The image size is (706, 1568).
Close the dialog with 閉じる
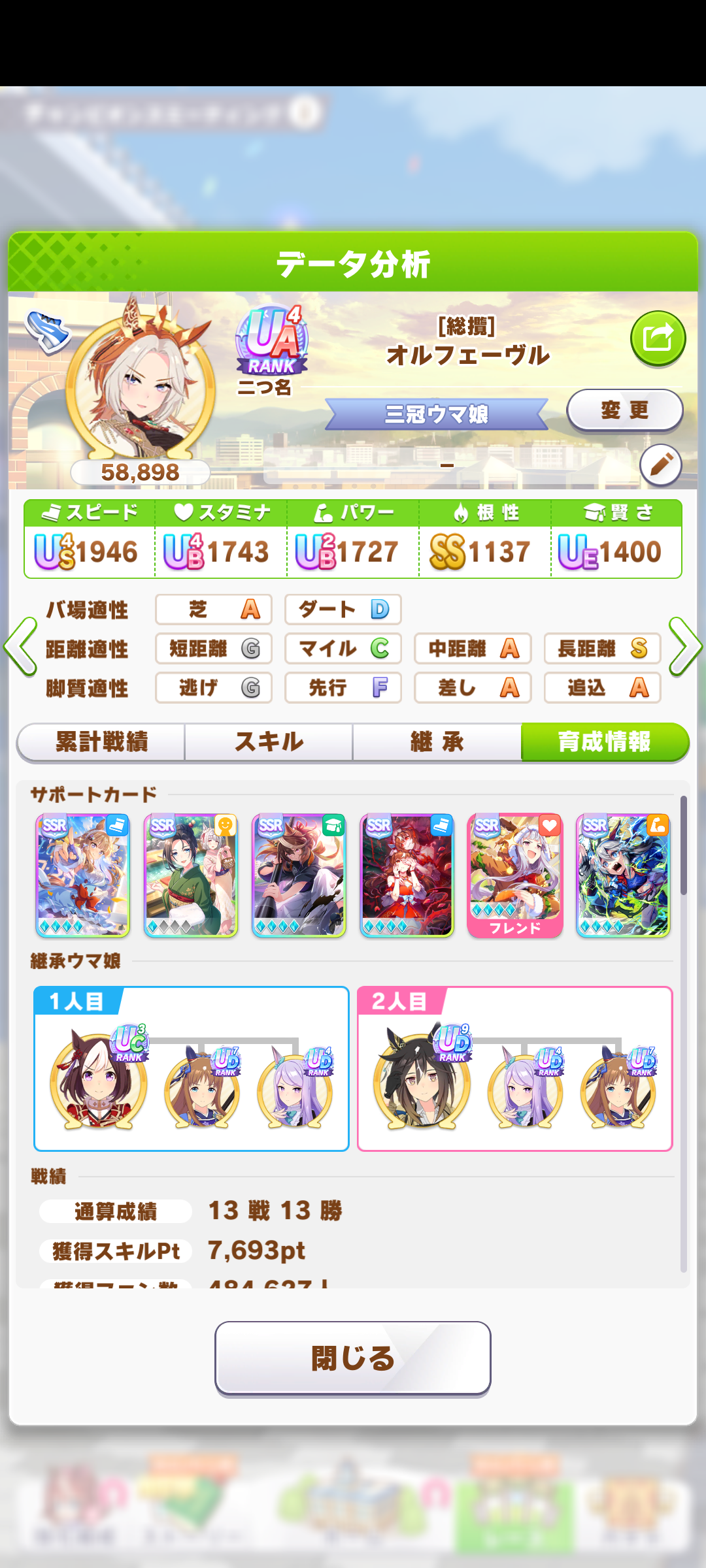353,1359
